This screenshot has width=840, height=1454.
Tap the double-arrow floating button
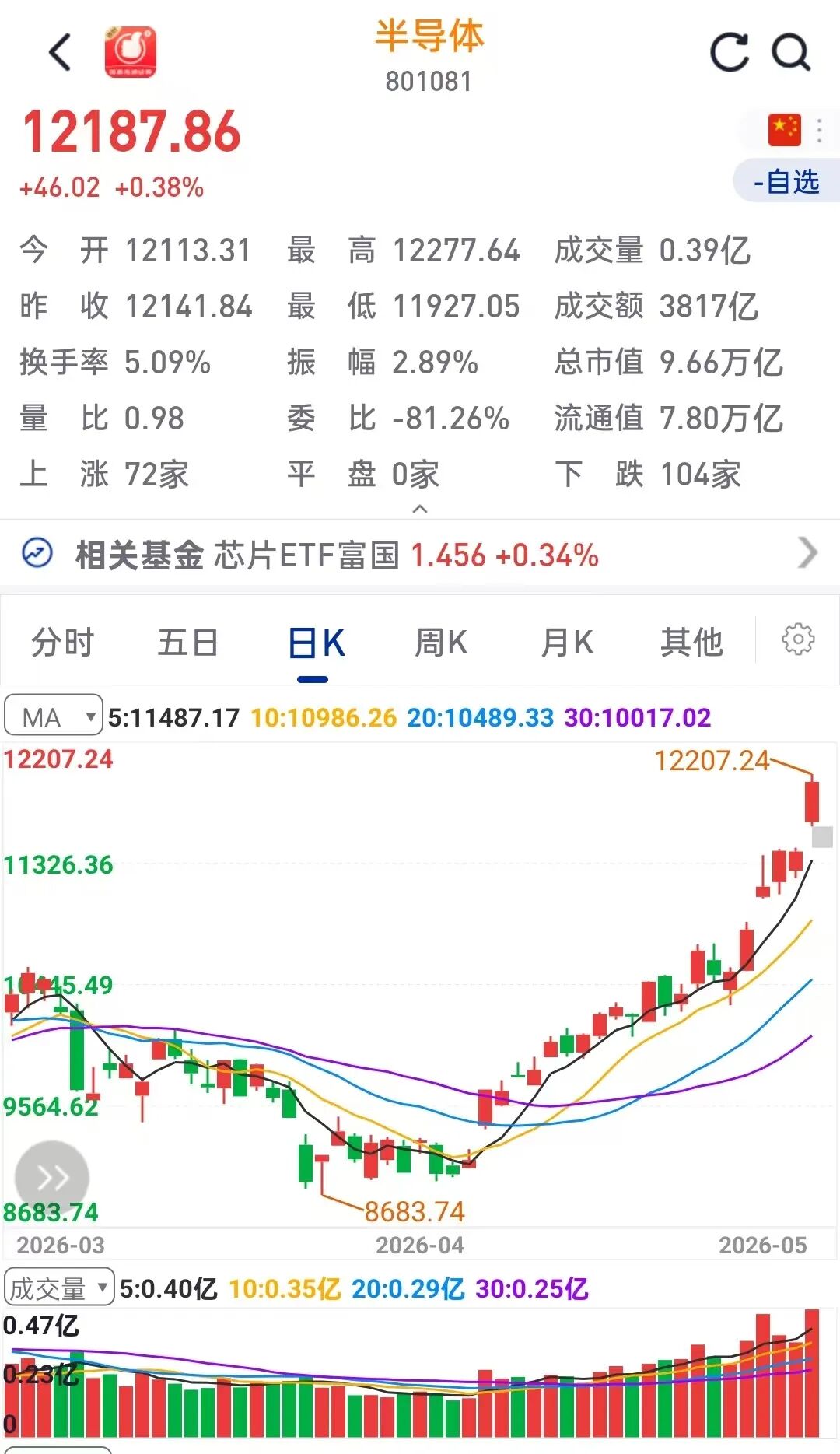coord(52,1178)
